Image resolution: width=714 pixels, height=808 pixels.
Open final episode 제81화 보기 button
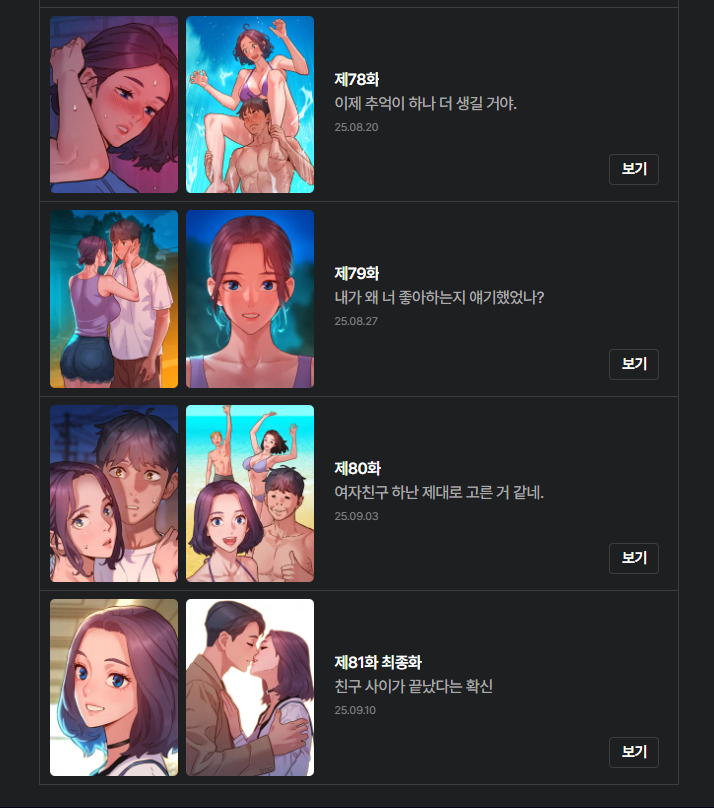click(x=633, y=752)
